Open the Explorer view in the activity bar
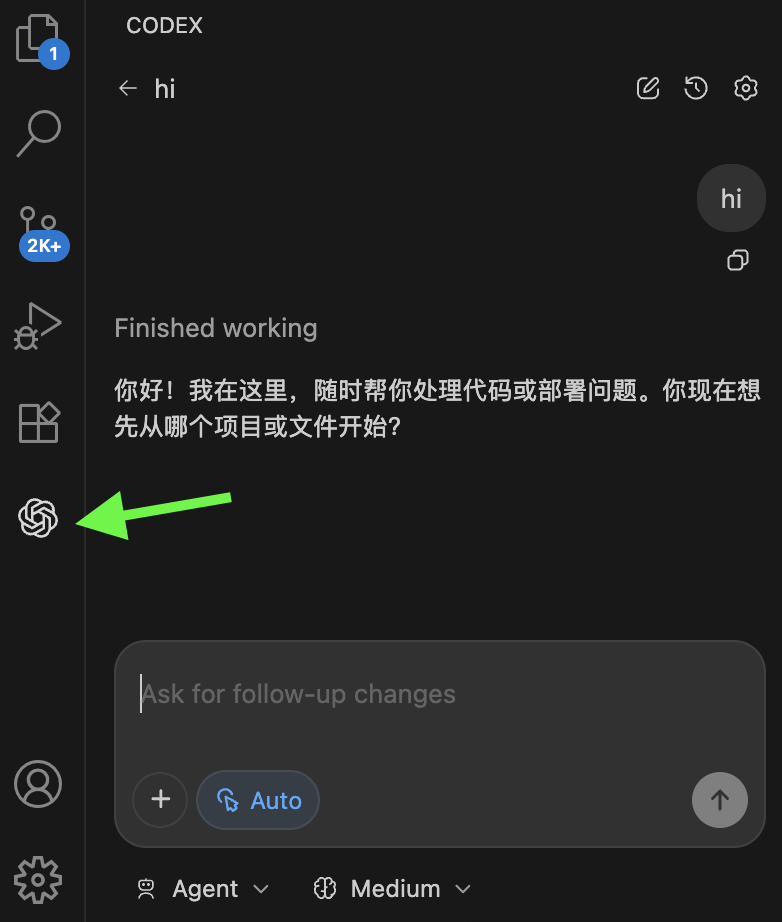 click(x=38, y=37)
